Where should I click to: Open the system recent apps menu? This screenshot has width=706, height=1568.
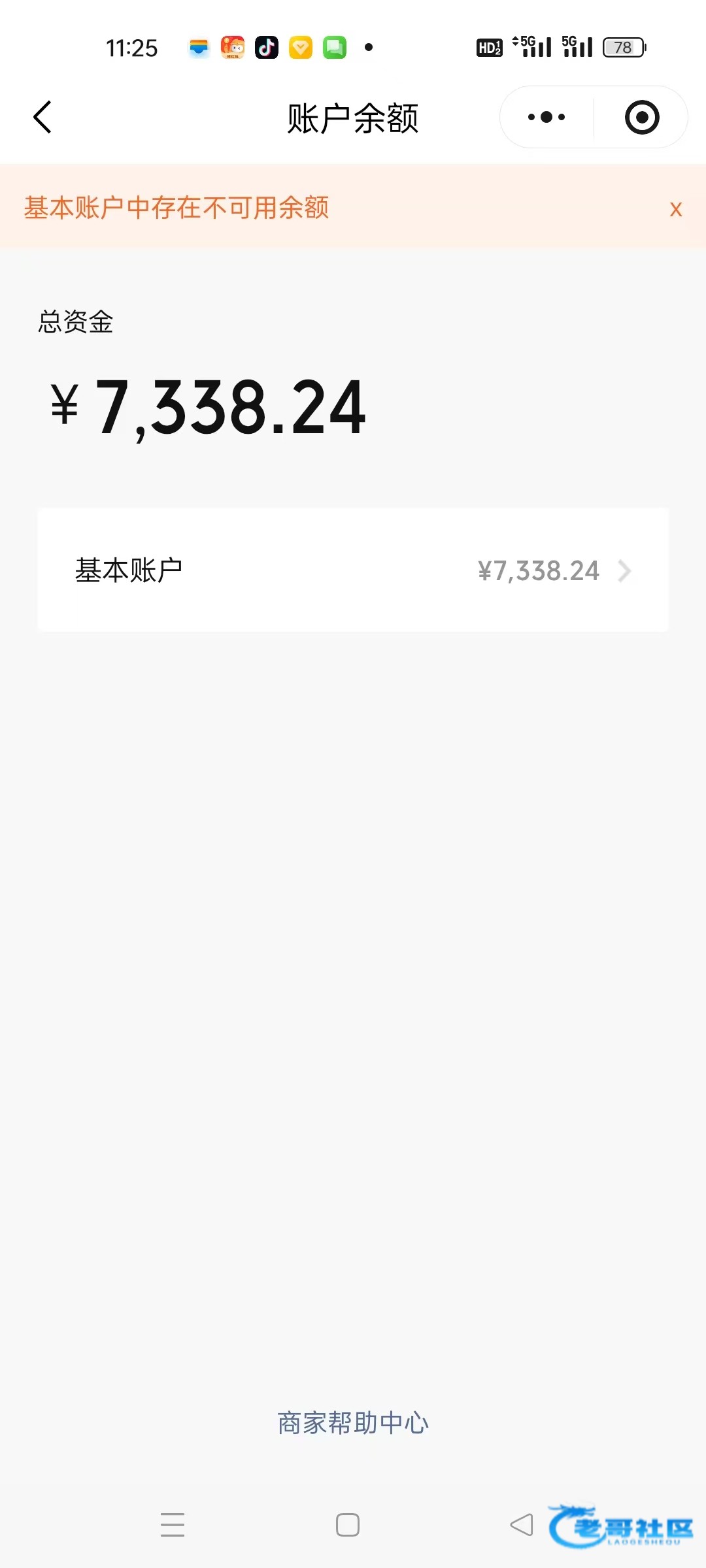click(173, 1525)
